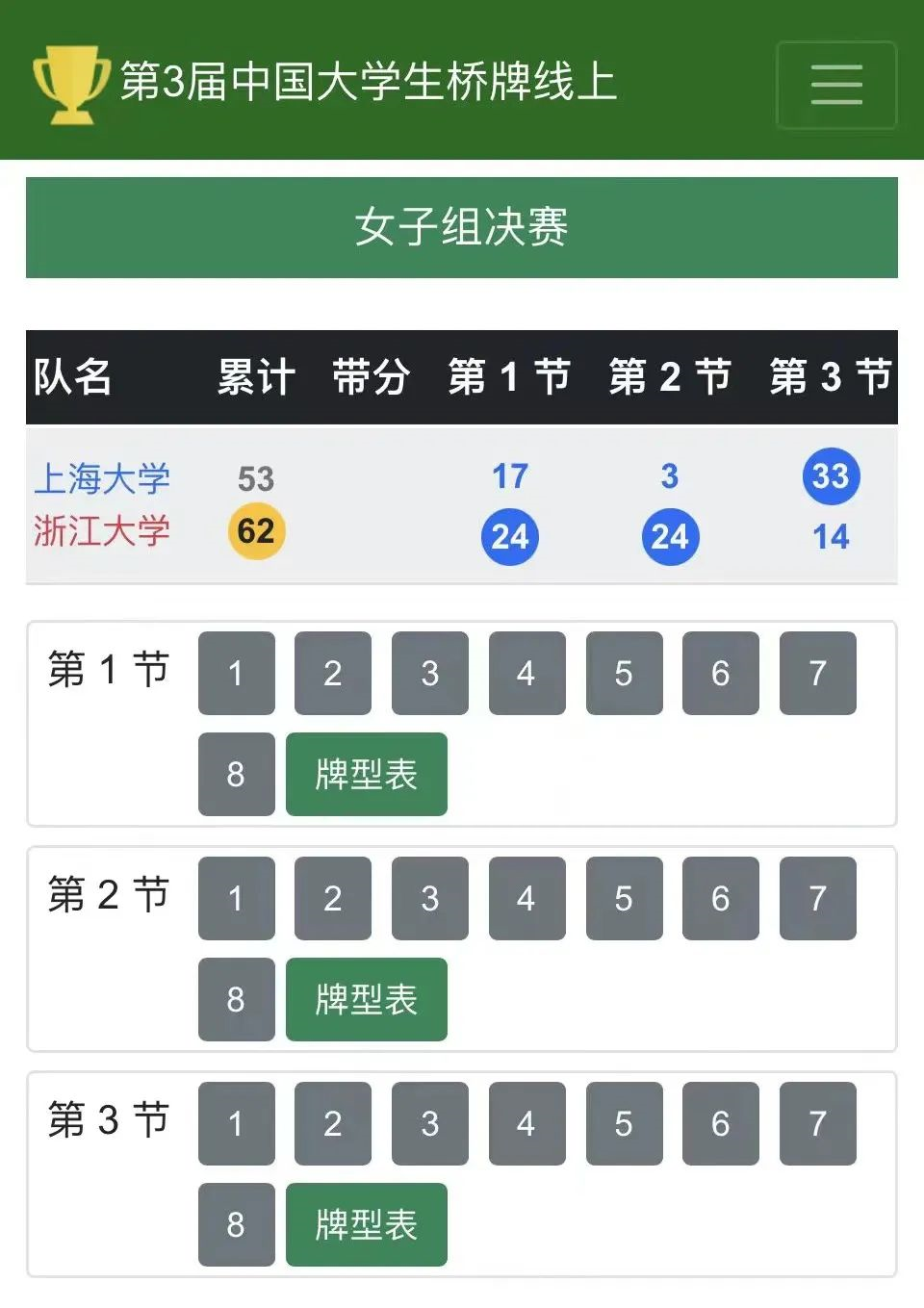Open board 2 in 第 3 节
Screen dimensions: 924x1308
tap(332, 1123)
